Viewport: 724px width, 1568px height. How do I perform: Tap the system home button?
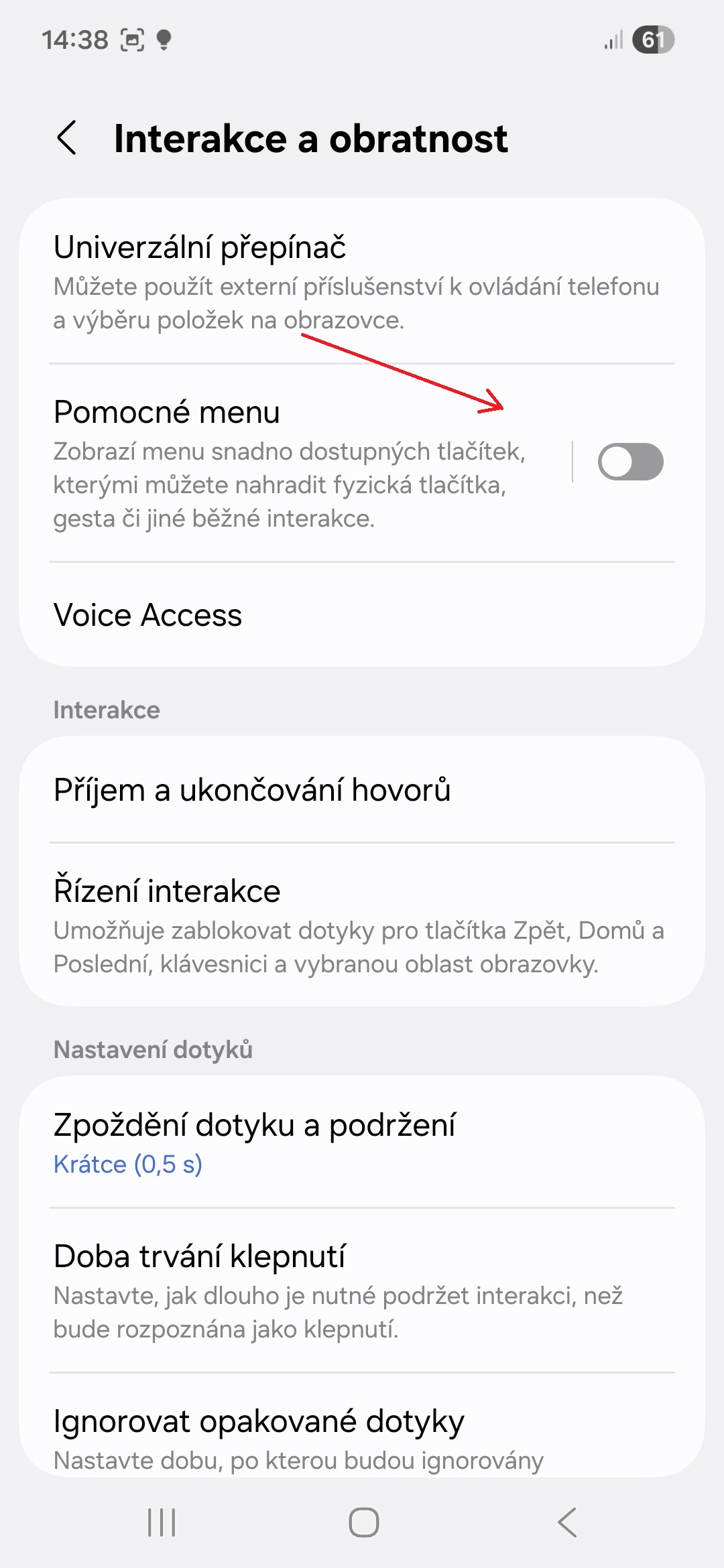click(x=363, y=1522)
